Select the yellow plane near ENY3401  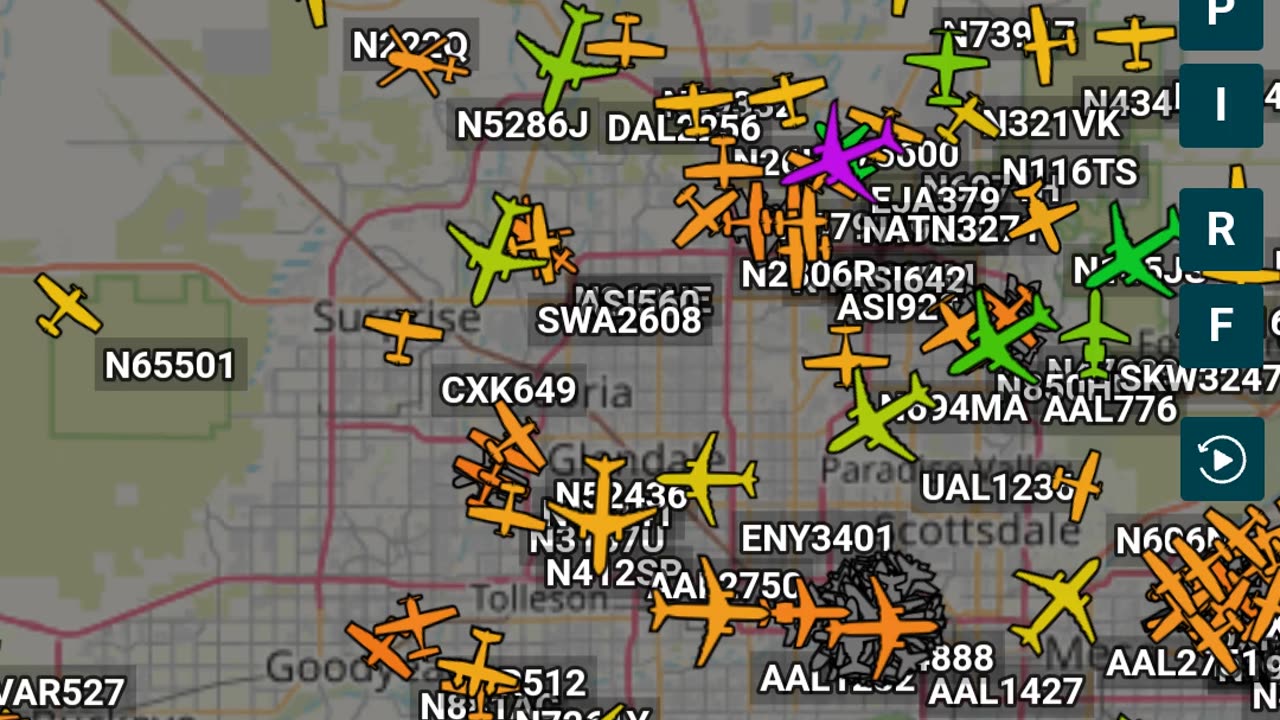(x=712, y=478)
